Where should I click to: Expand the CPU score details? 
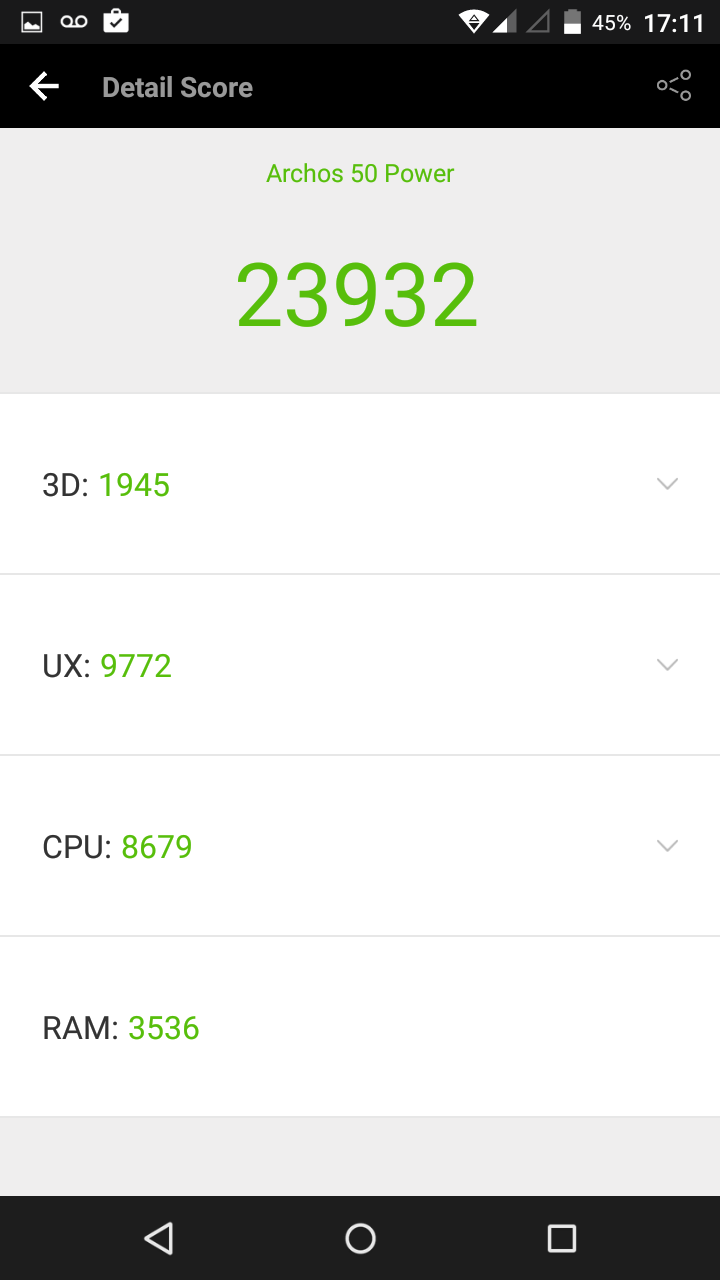tap(667, 846)
